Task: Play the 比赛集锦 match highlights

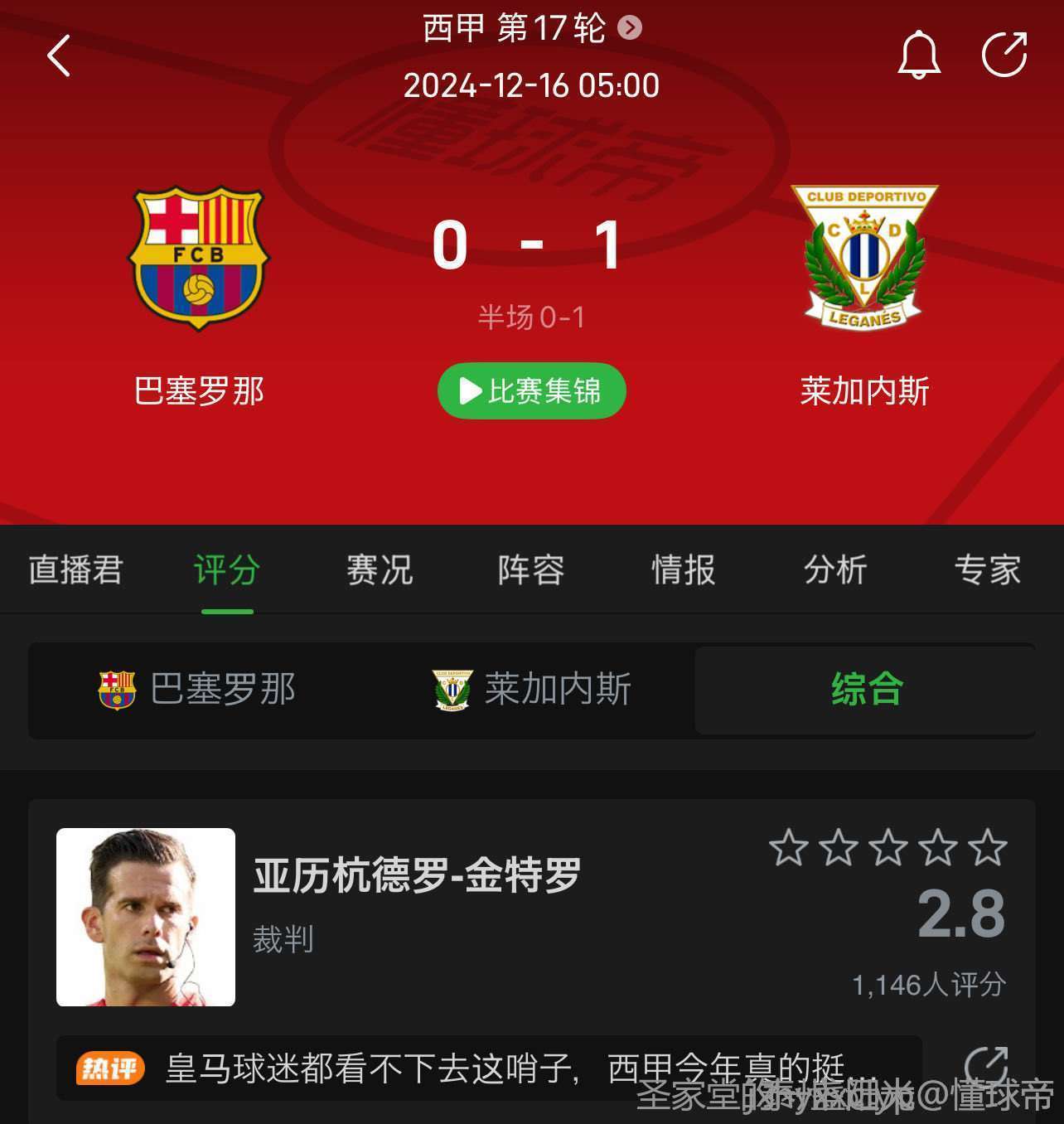Action: point(531,390)
